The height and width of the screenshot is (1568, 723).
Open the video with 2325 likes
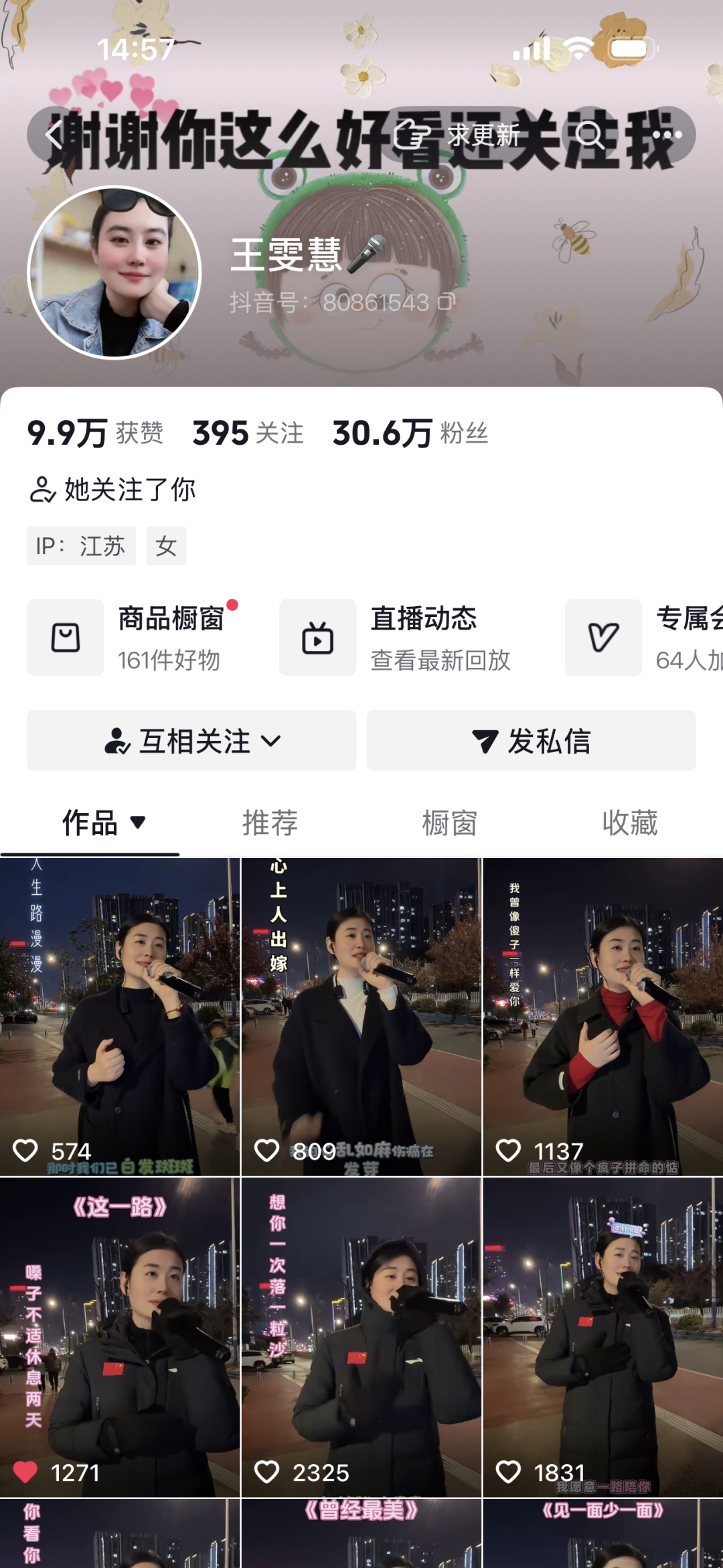point(361,1337)
